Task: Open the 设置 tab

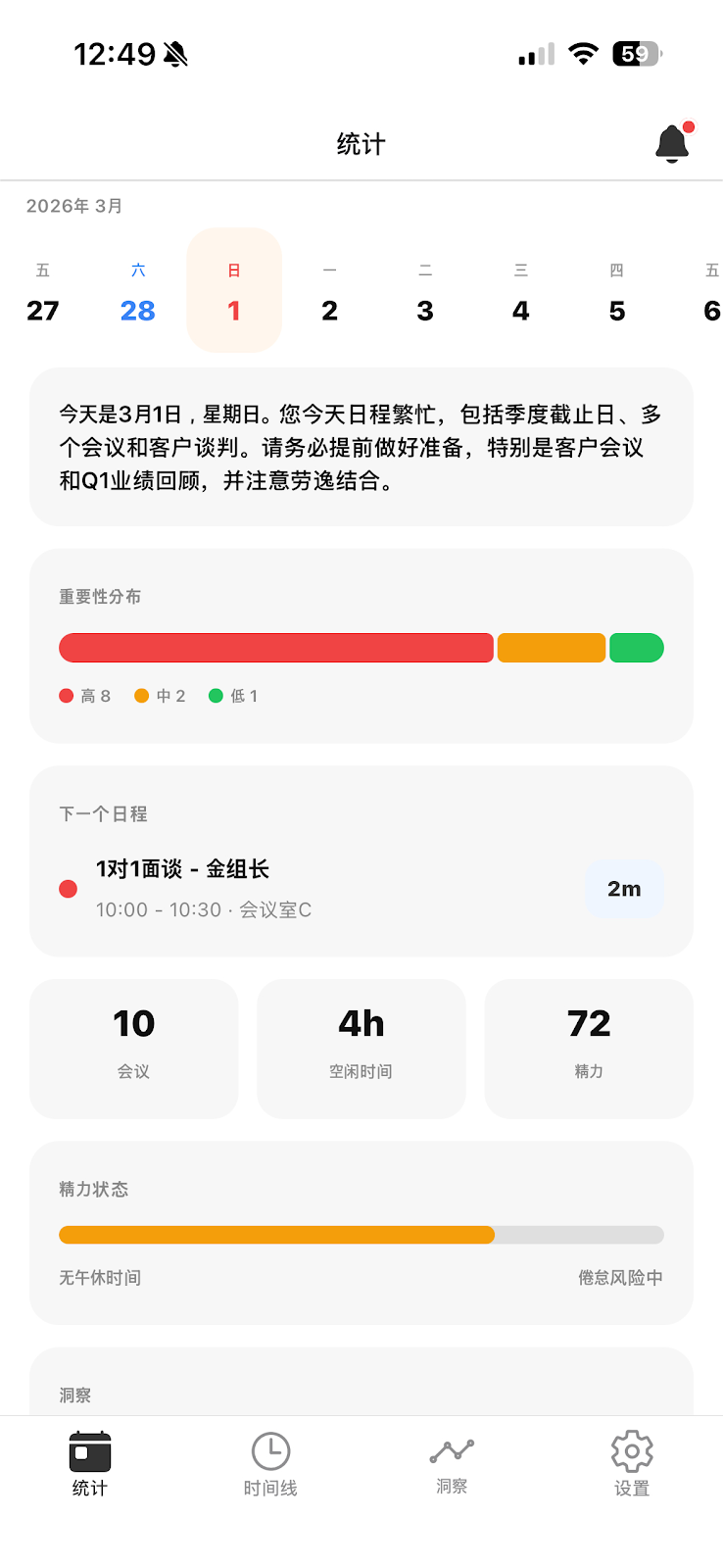Action: [x=632, y=1464]
